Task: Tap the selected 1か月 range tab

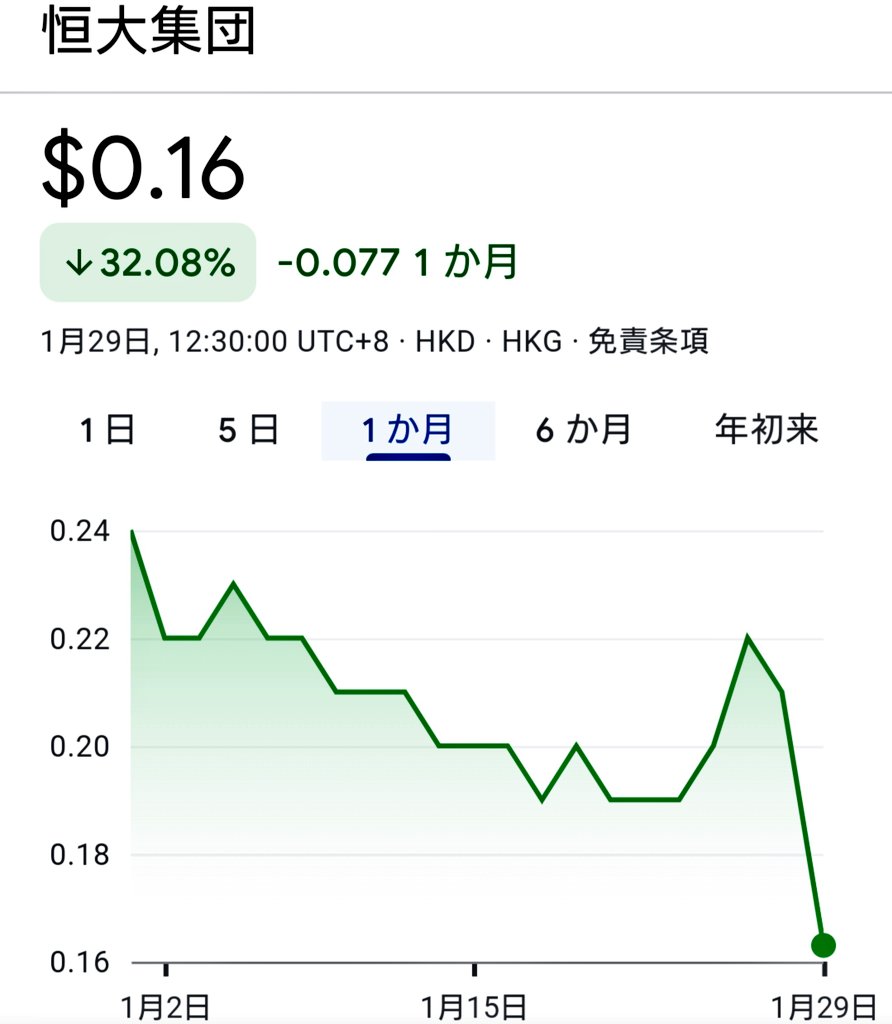Action: (x=408, y=431)
